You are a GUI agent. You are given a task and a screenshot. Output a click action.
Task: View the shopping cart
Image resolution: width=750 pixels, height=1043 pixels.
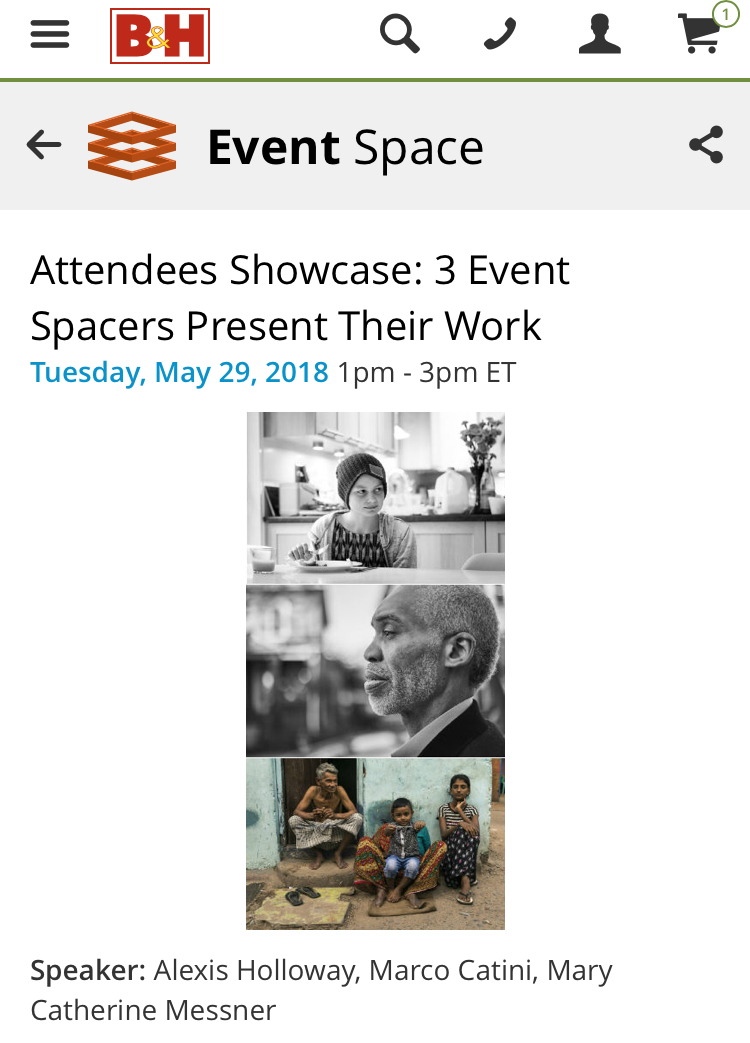[700, 34]
